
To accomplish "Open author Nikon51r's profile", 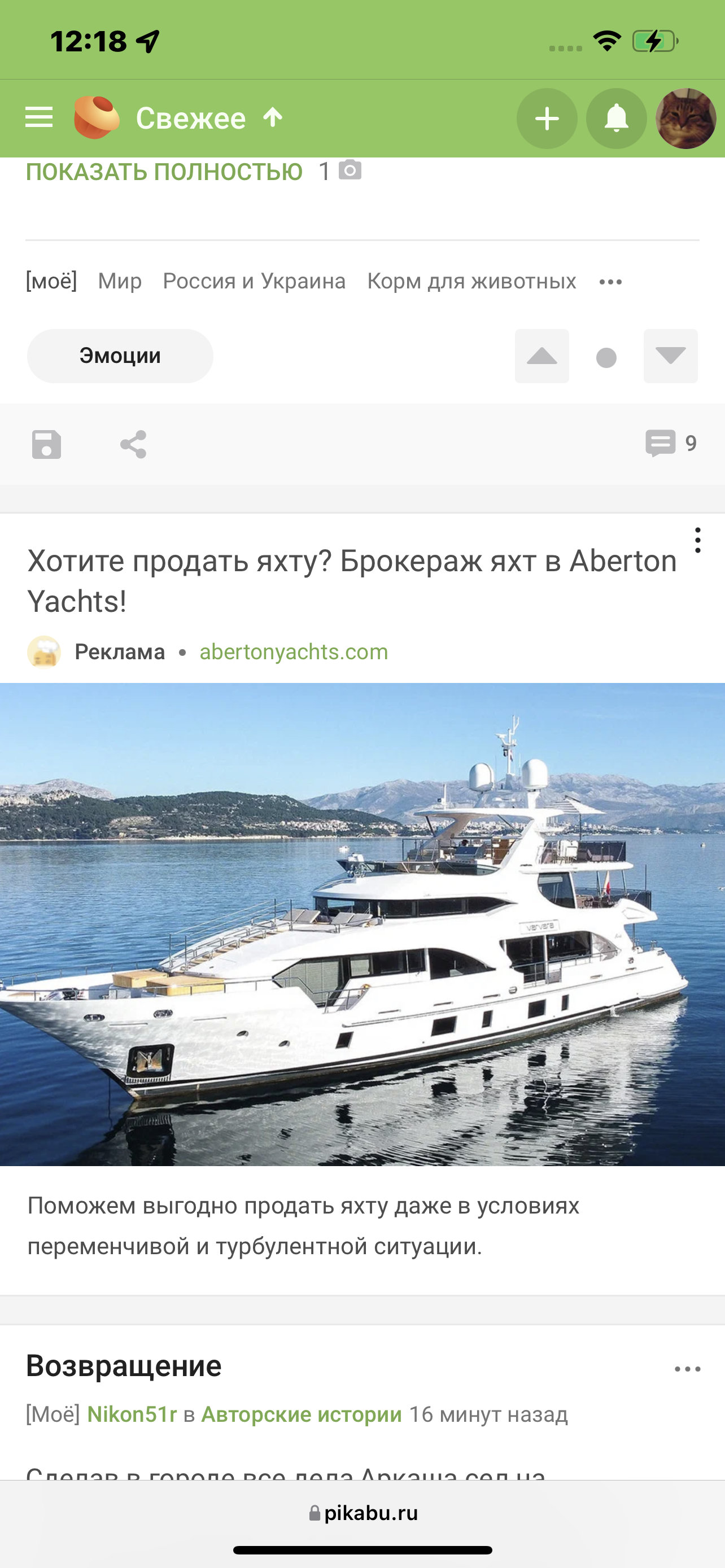I will (132, 1414).
